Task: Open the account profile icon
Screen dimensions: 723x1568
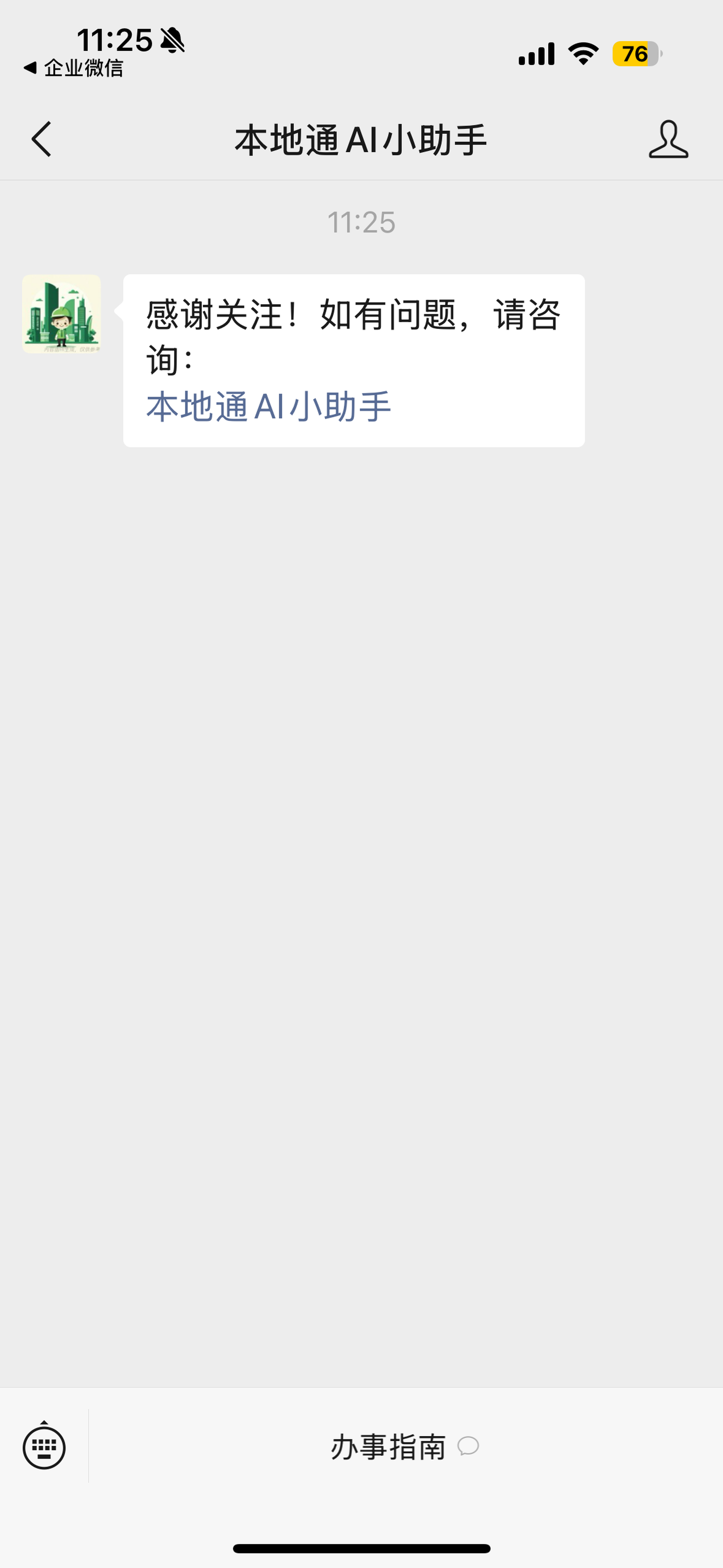Action: (667, 139)
